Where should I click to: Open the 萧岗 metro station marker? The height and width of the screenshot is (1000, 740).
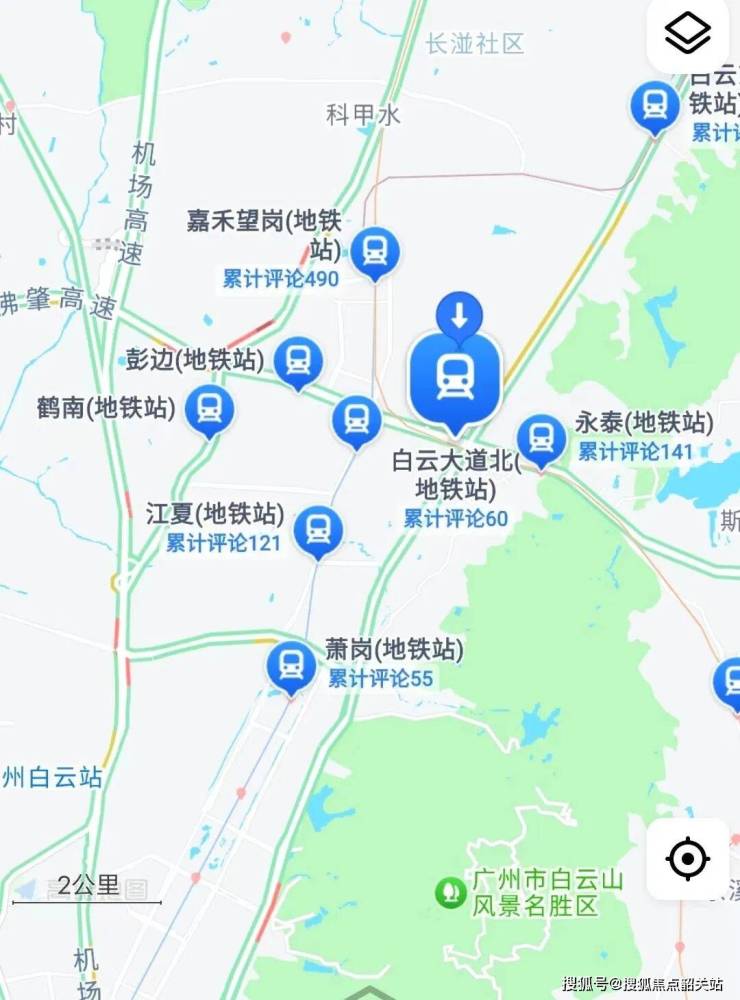(291, 665)
